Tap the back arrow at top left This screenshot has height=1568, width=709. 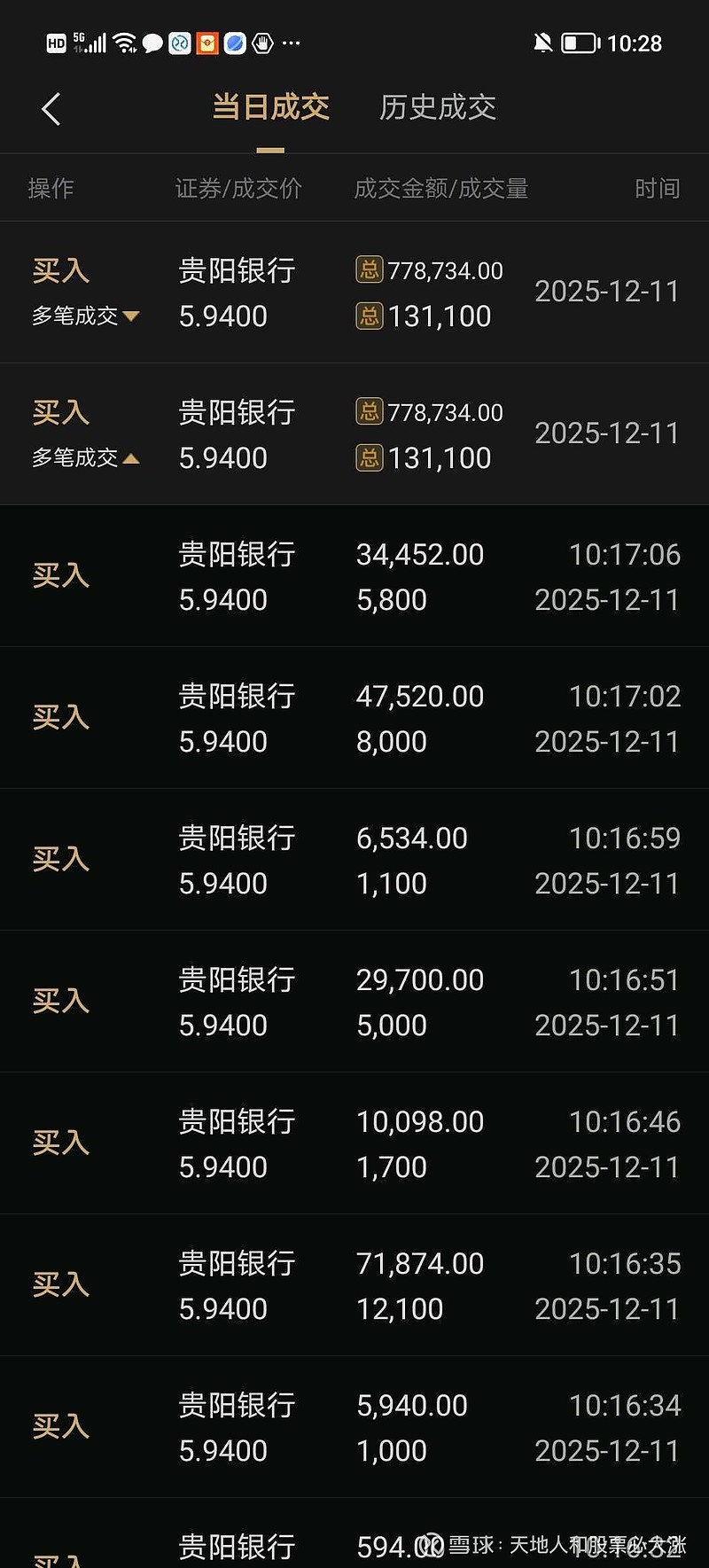50,108
